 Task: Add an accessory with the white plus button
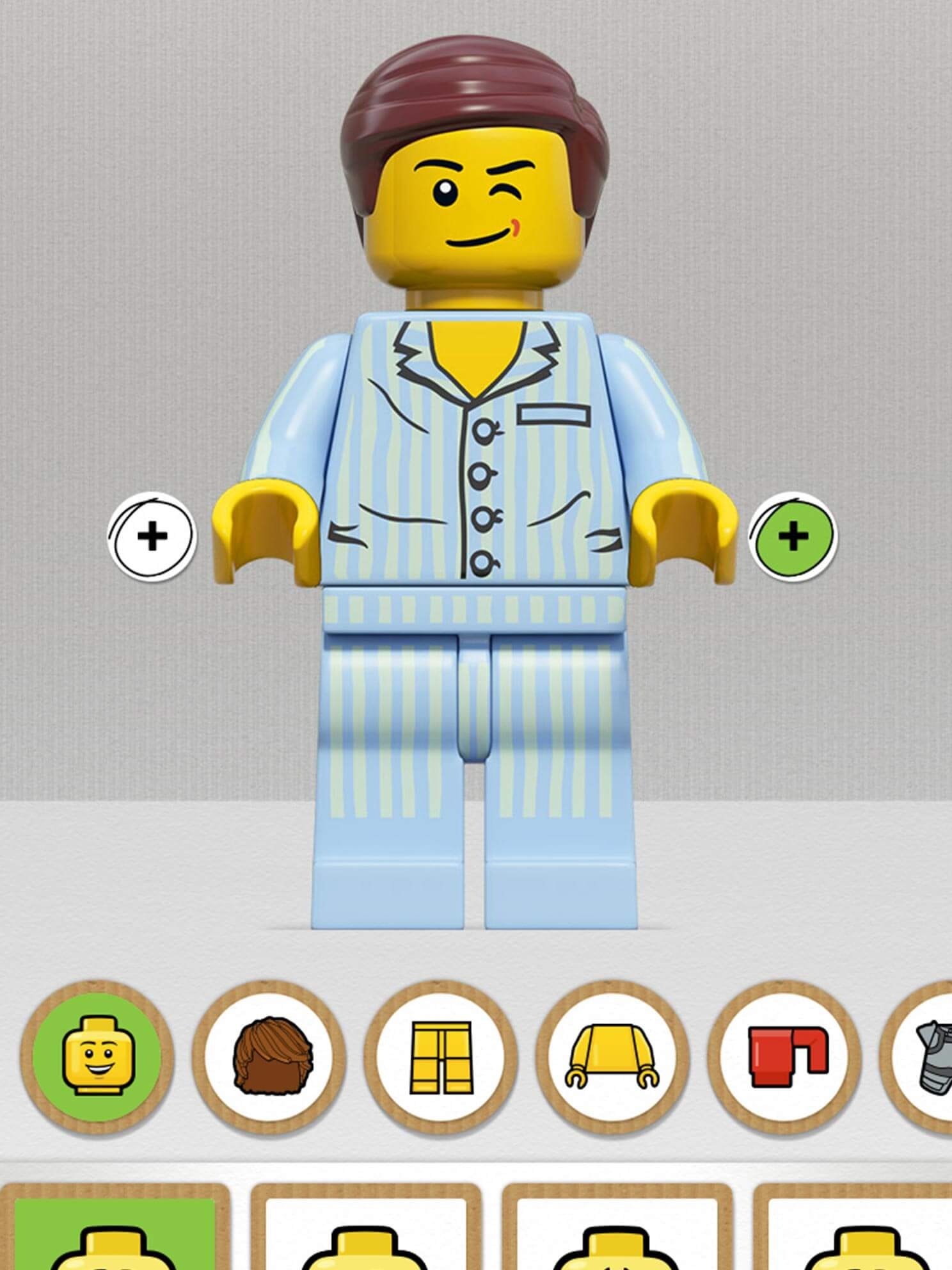(x=152, y=536)
